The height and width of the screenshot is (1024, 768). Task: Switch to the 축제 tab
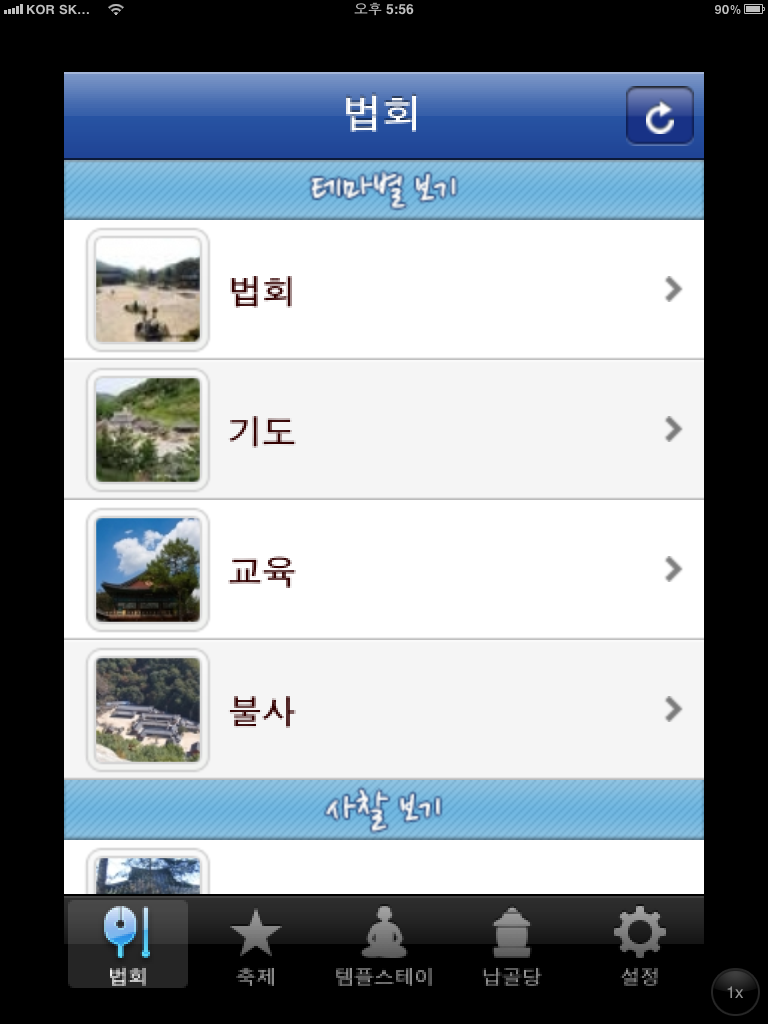256,945
